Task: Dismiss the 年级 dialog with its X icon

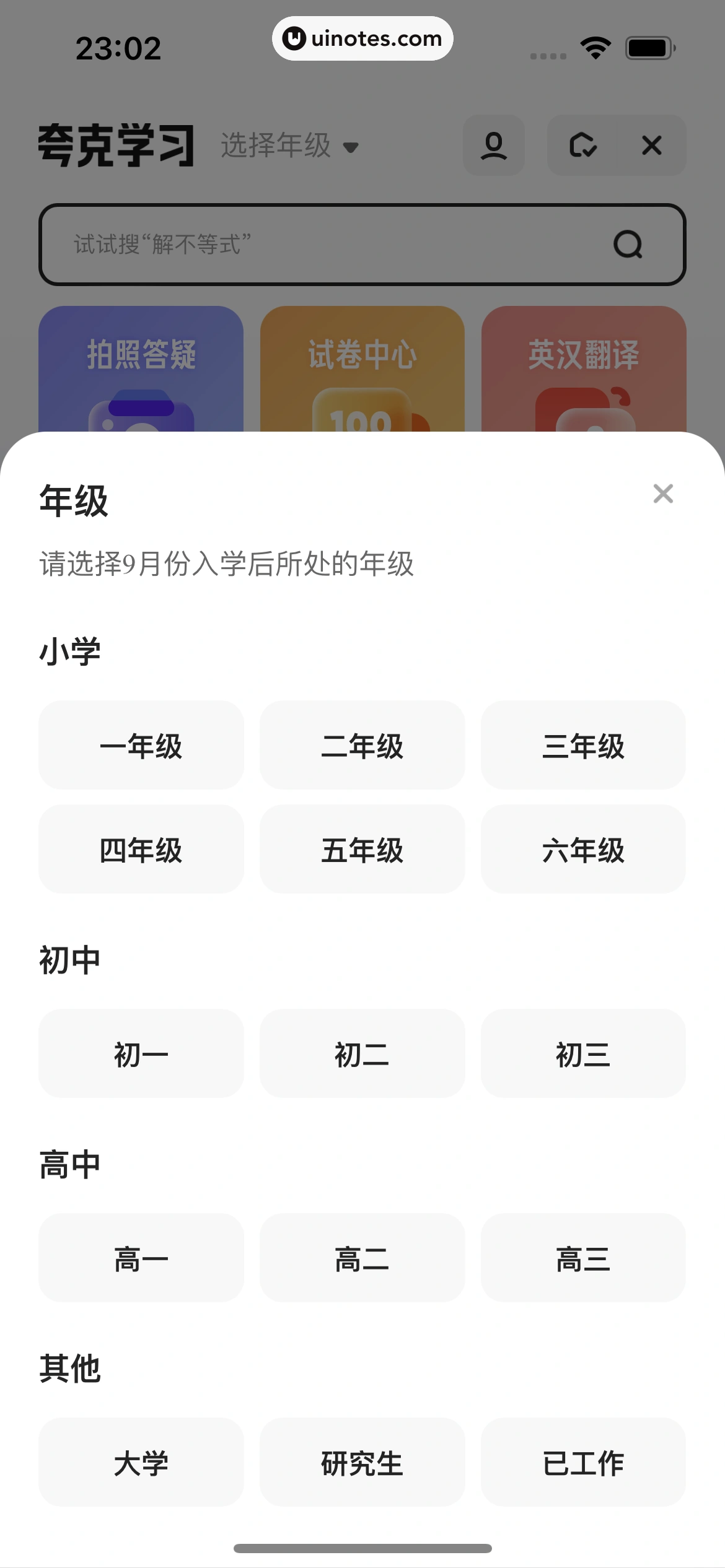Action: click(662, 494)
